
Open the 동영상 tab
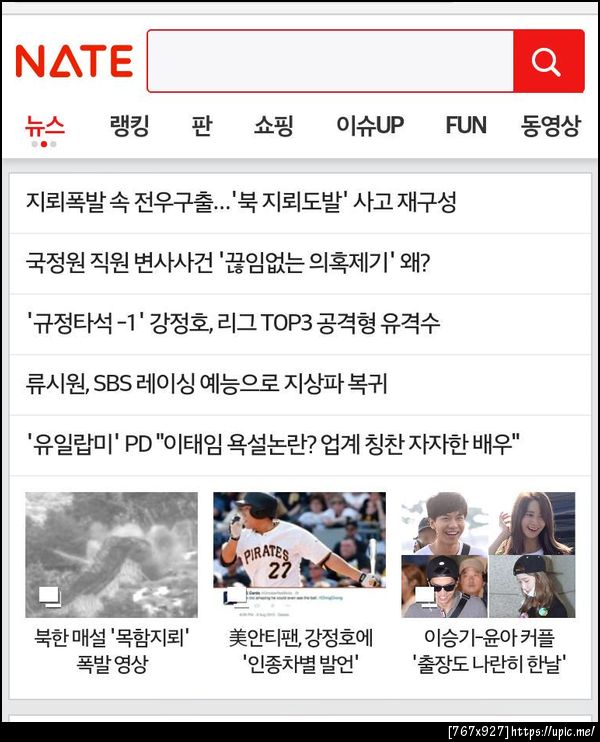pyautogui.click(x=550, y=126)
